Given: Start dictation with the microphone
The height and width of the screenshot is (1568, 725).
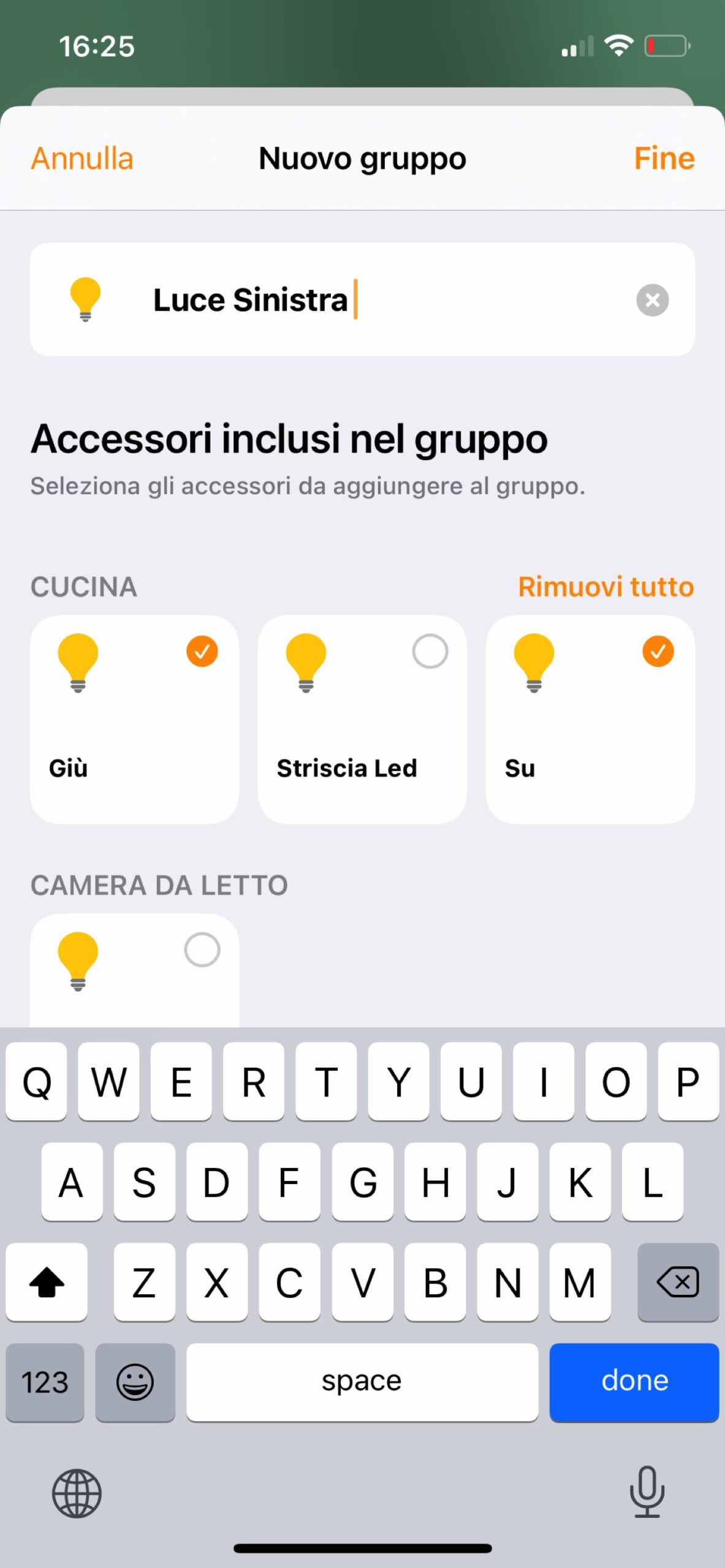Looking at the screenshot, I should [x=647, y=1492].
